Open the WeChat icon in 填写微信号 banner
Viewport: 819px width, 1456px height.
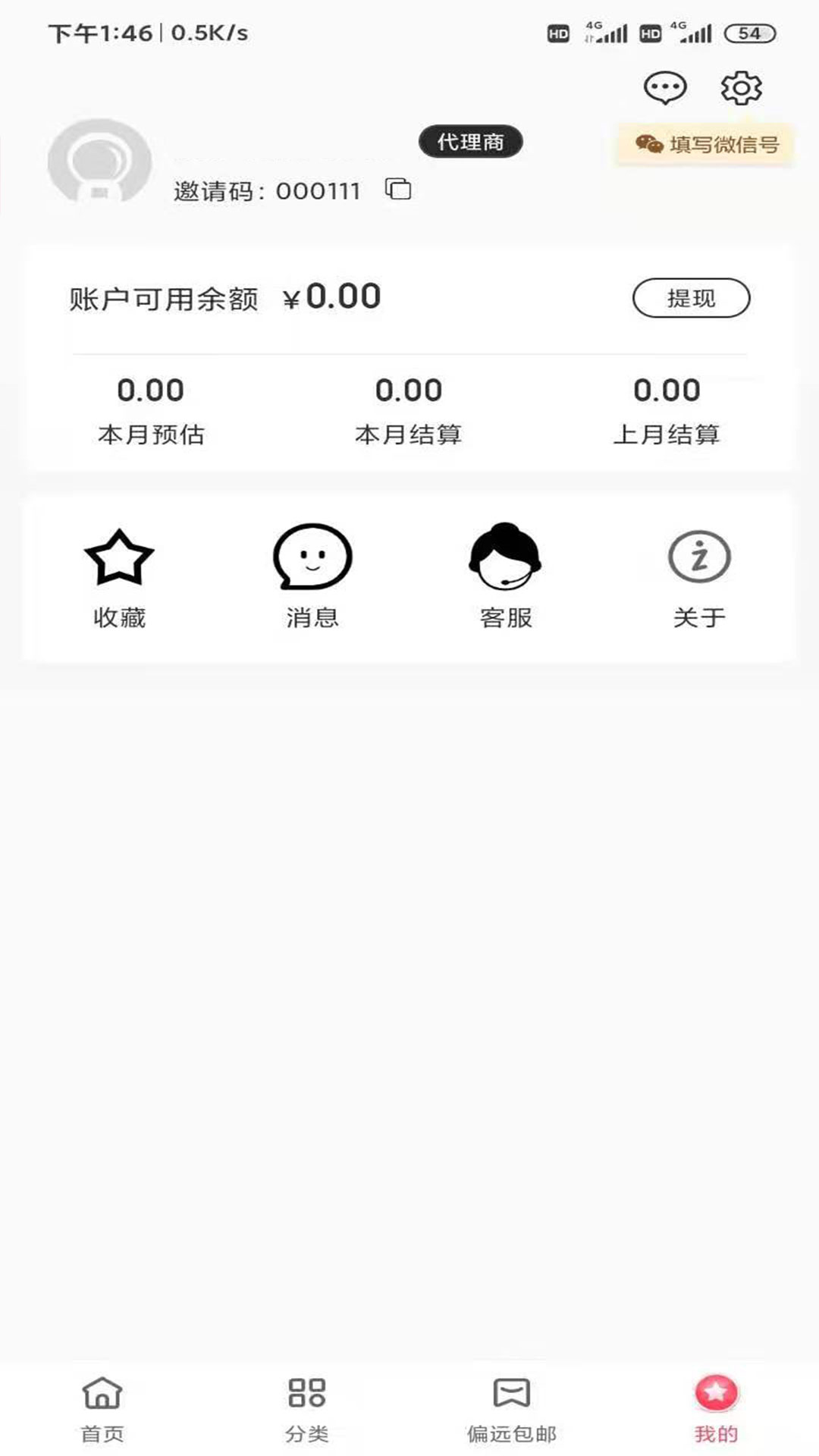[x=648, y=143]
